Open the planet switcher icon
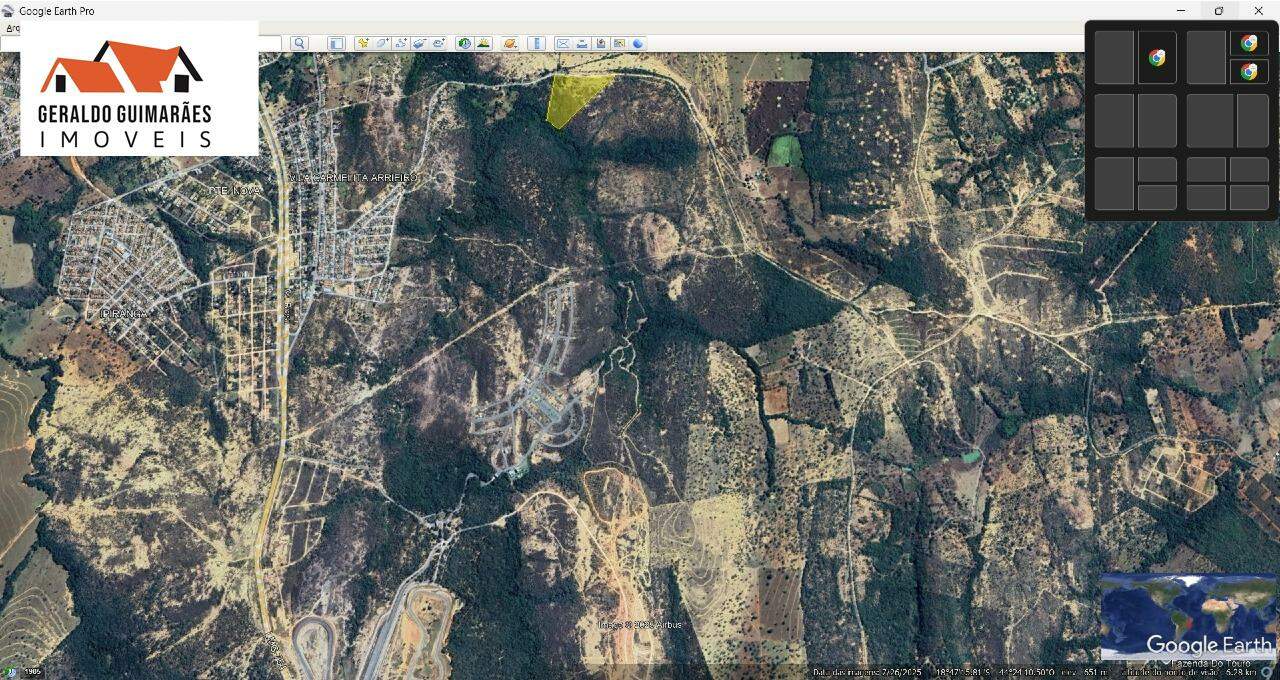The height and width of the screenshot is (680, 1280). pos(511,43)
